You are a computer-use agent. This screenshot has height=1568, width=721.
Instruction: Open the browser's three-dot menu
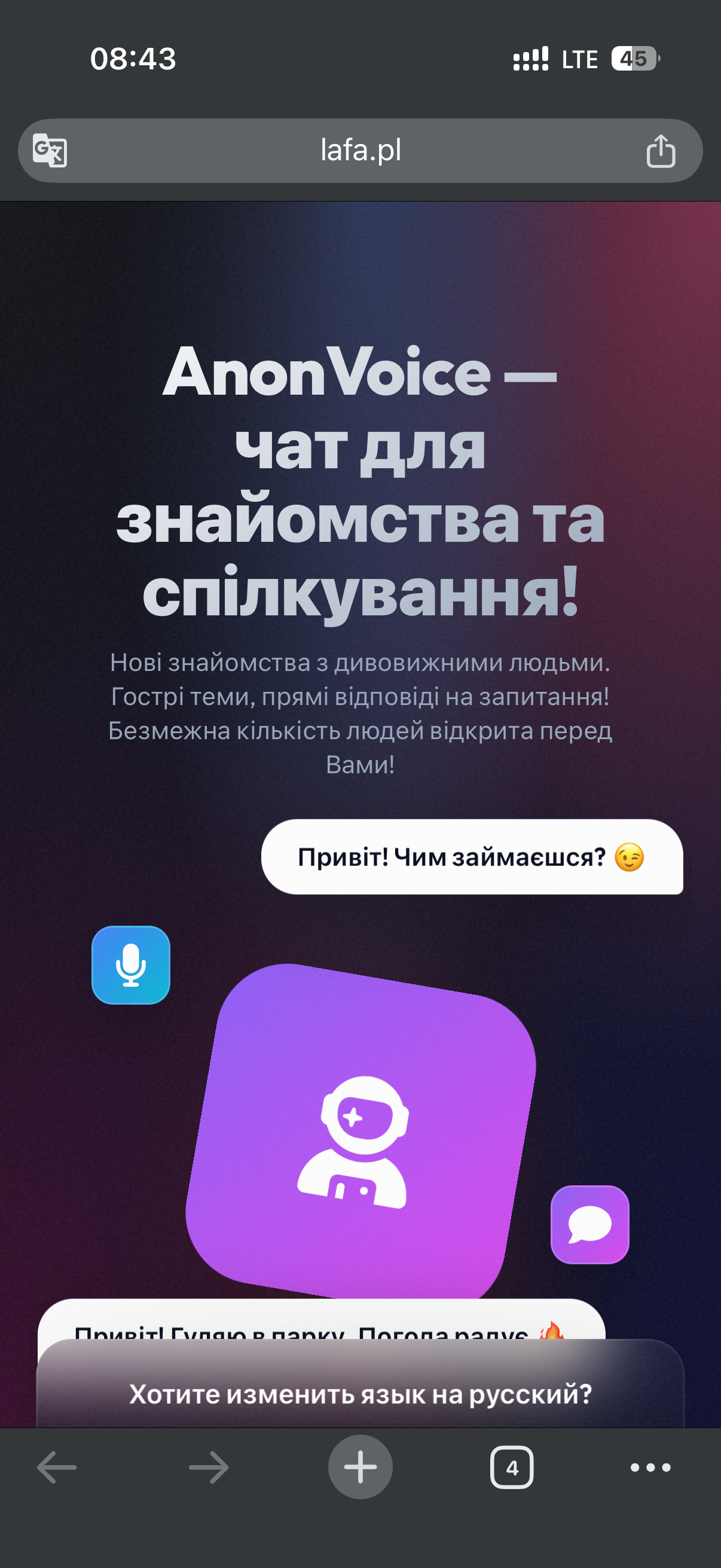pos(650,1468)
